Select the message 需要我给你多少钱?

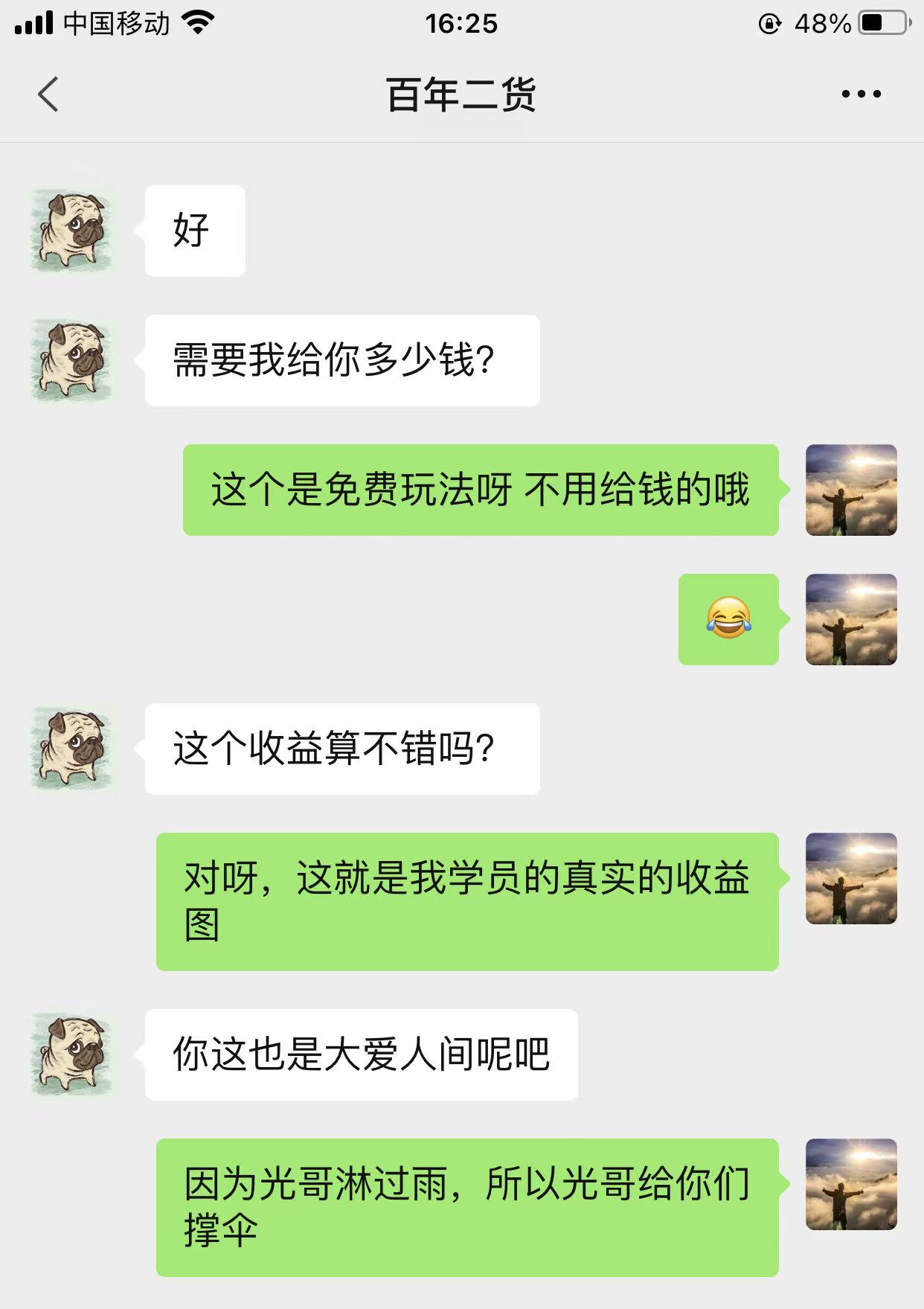(342, 359)
